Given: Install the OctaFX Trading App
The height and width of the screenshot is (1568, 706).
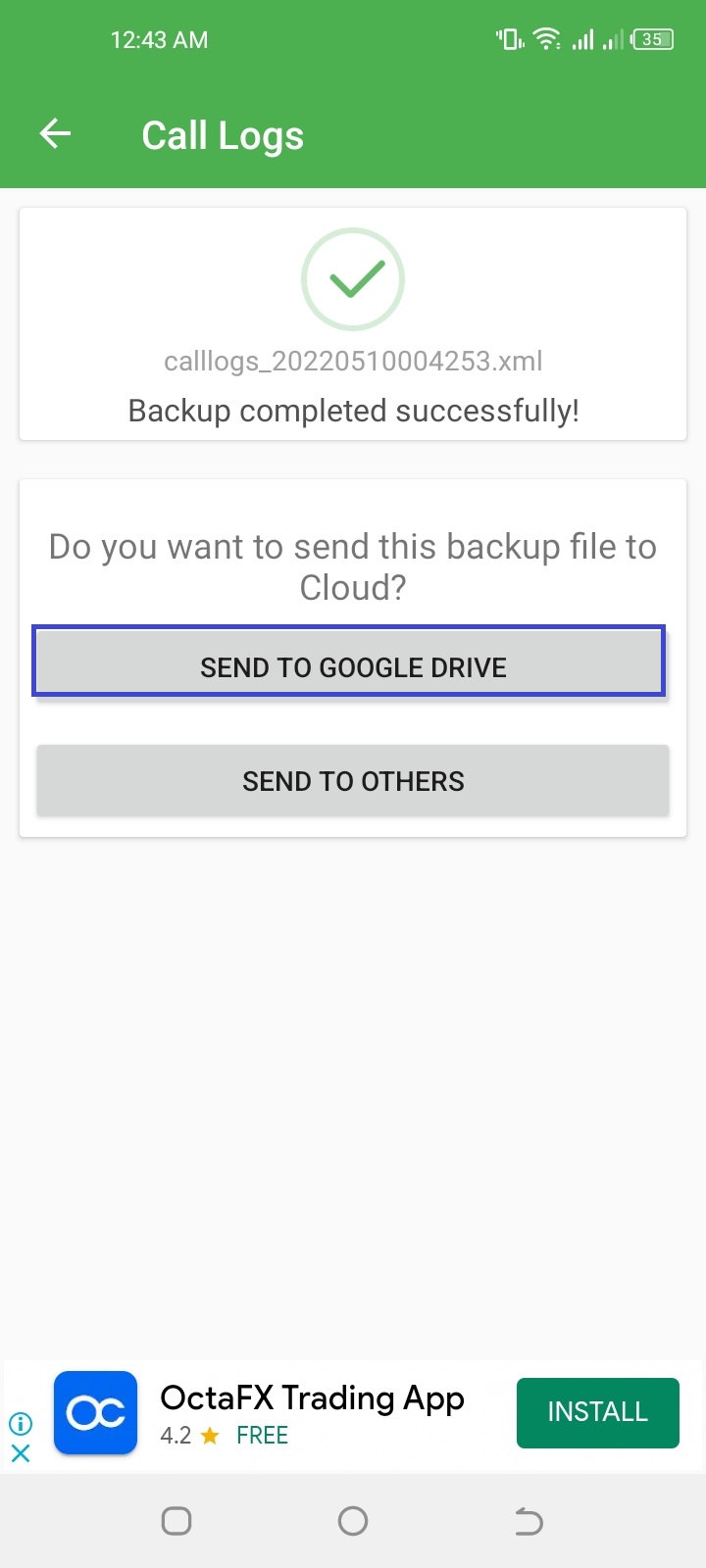Looking at the screenshot, I should (597, 1412).
